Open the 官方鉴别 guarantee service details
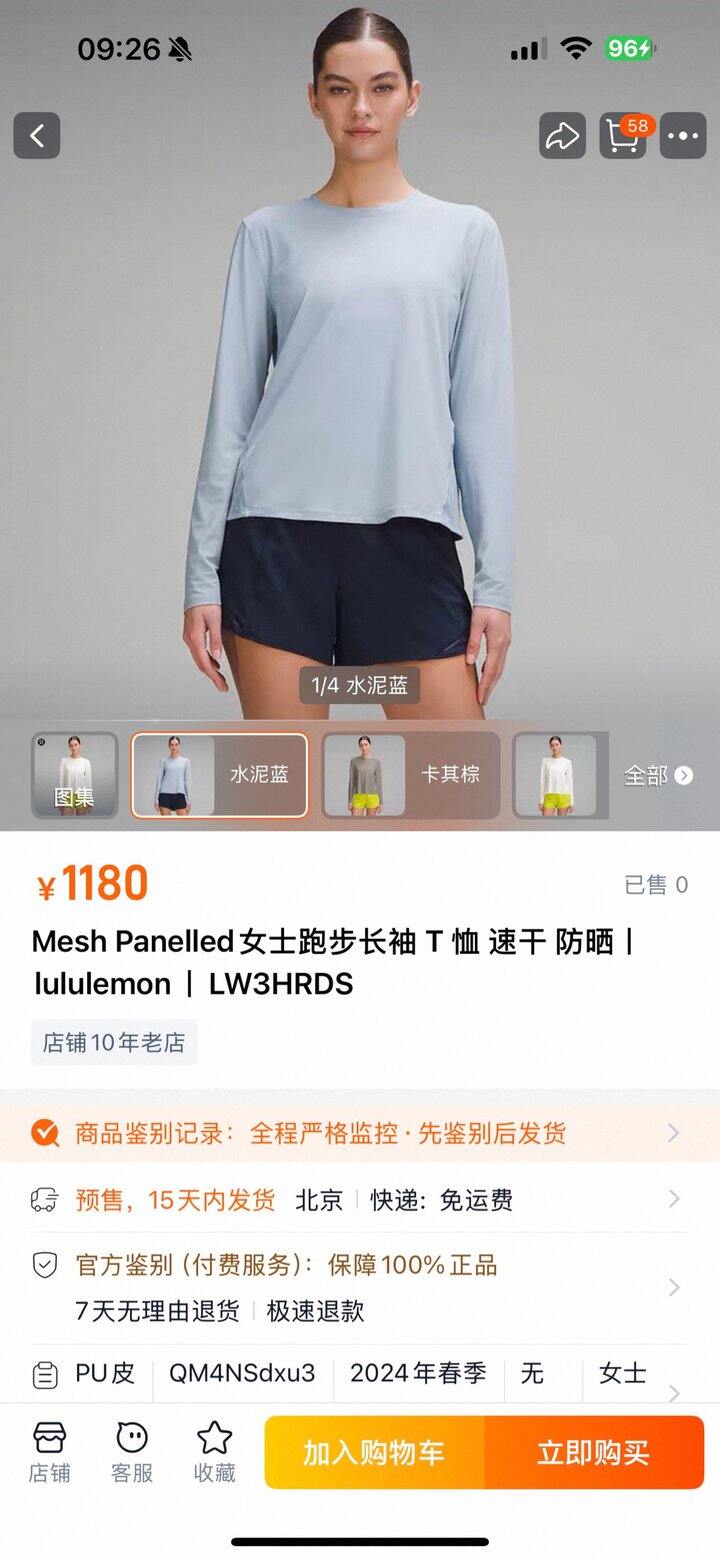Viewport: 720px width, 1560px height. point(360,1287)
